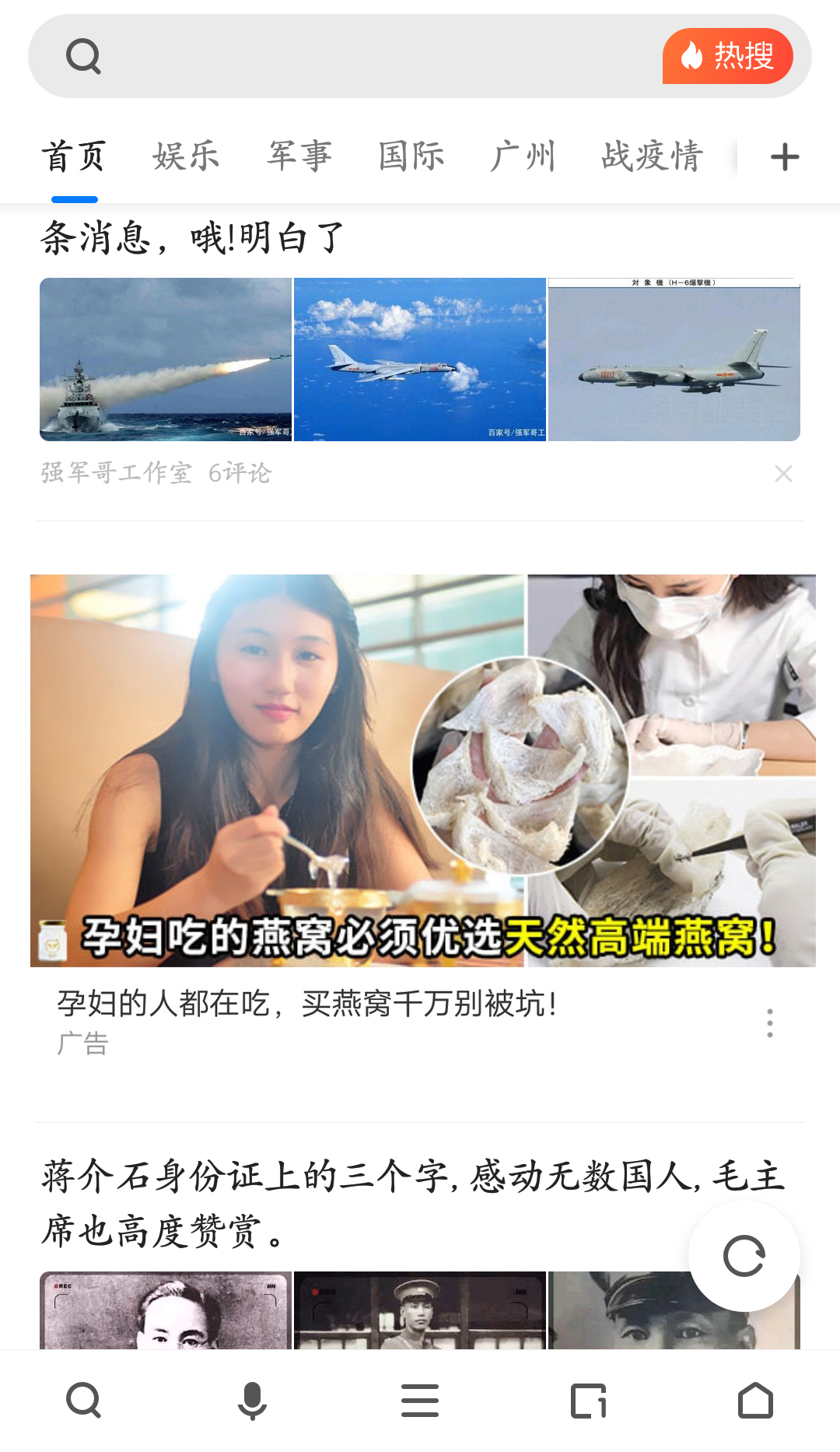The width and height of the screenshot is (840, 1452).
Task: Open the missile-firing warship photo
Action: tap(166, 359)
